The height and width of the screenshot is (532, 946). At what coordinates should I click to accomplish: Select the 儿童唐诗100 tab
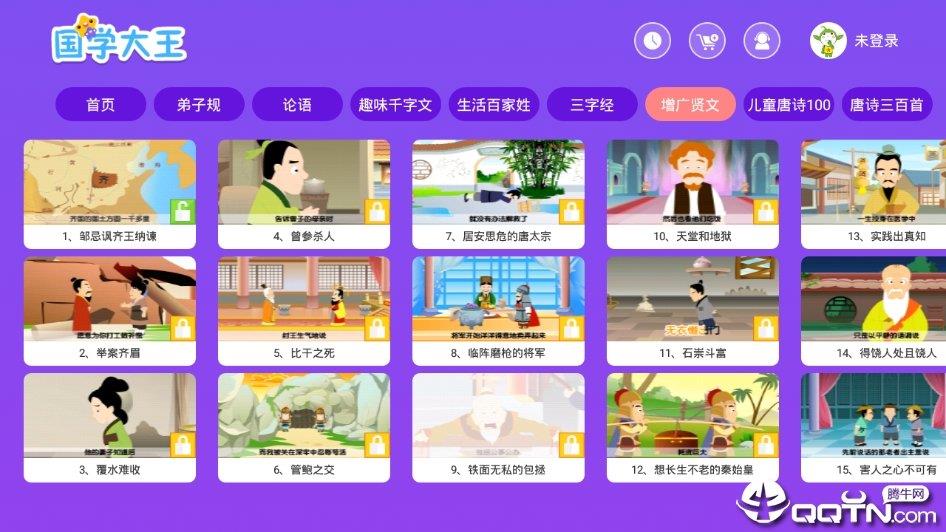pos(789,104)
